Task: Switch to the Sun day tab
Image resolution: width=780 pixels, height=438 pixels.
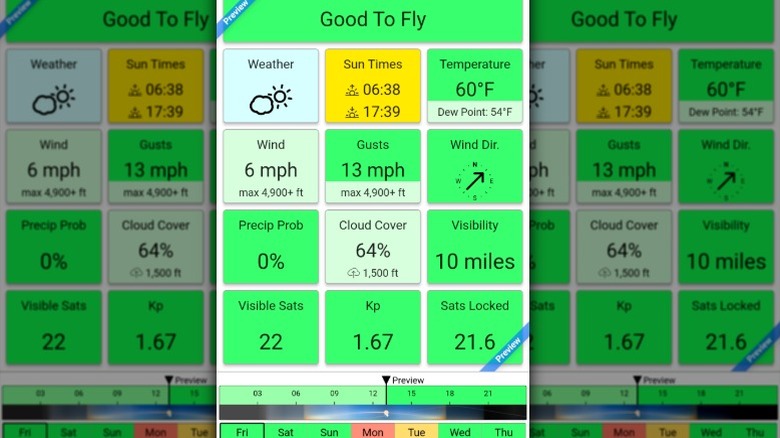Action: pyautogui.click(x=329, y=431)
